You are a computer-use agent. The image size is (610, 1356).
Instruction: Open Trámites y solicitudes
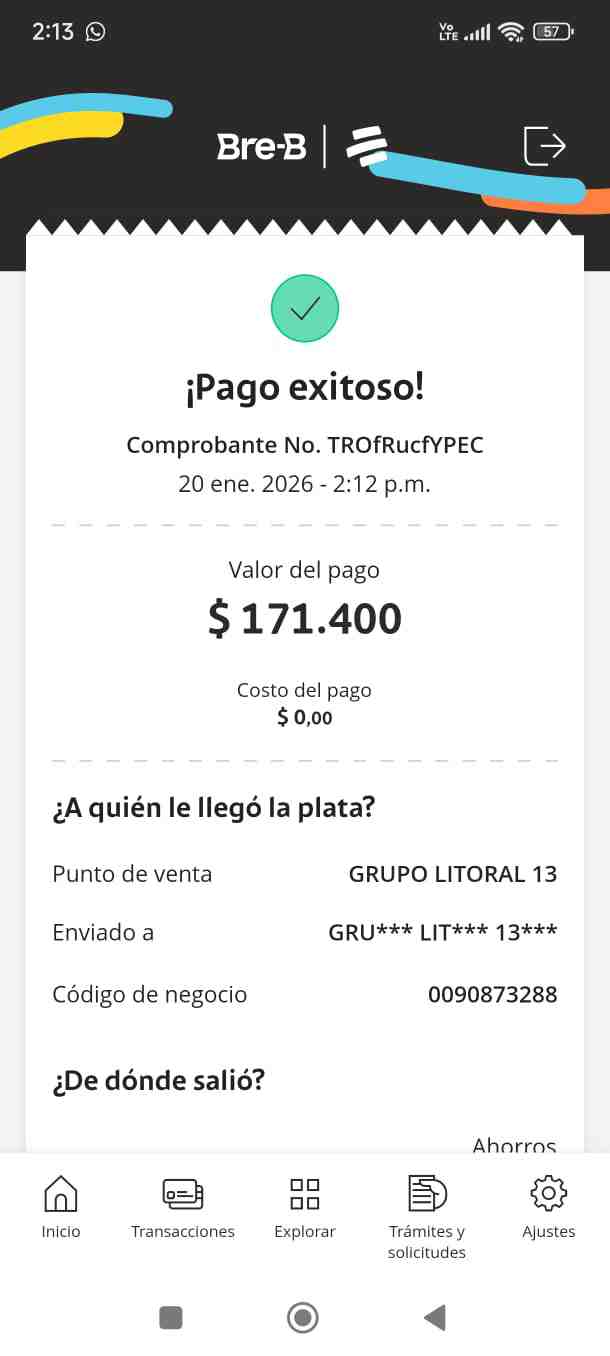tap(427, 1218)
